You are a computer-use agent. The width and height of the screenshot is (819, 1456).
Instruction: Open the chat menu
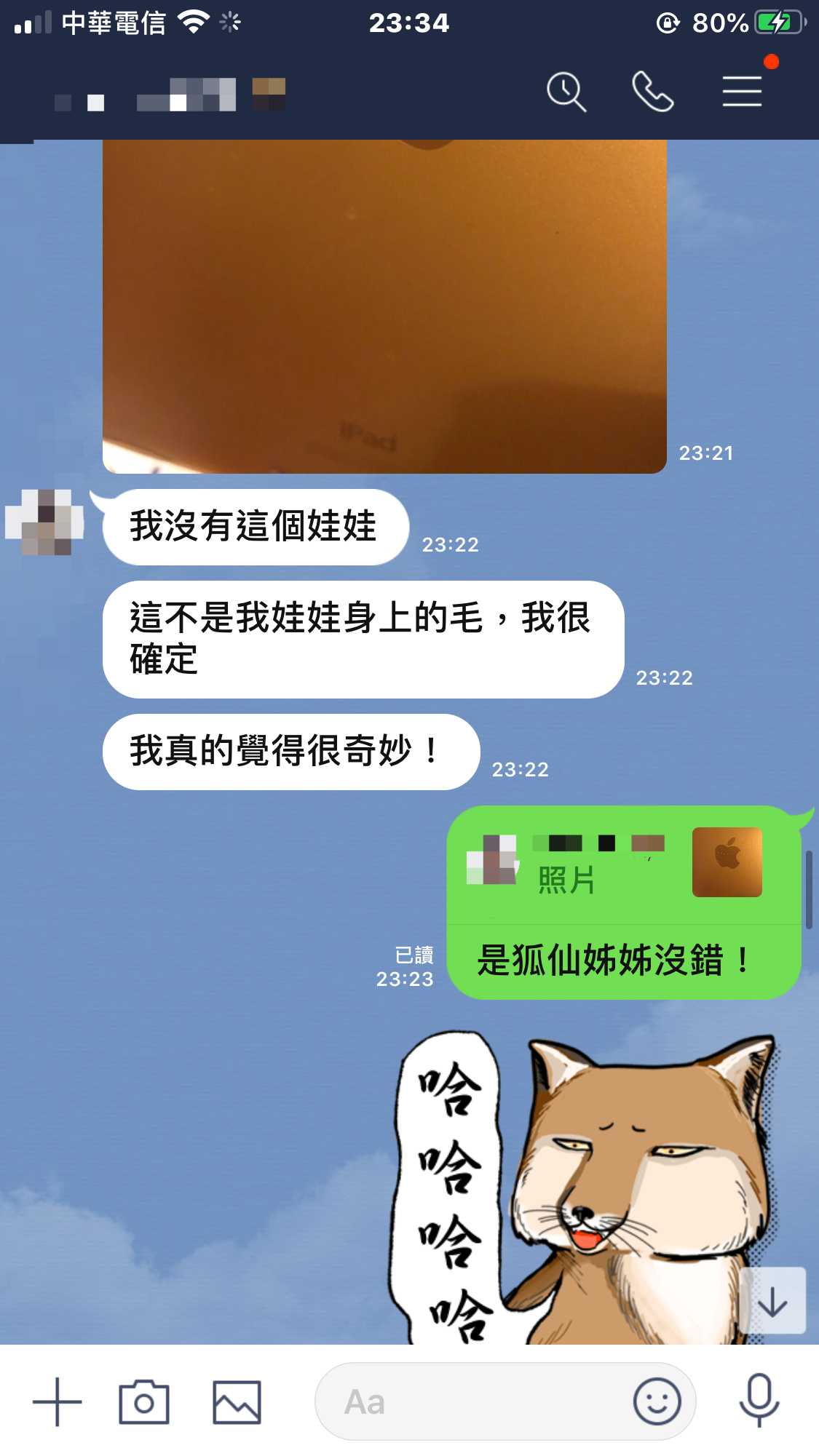[x=742, y=92]
